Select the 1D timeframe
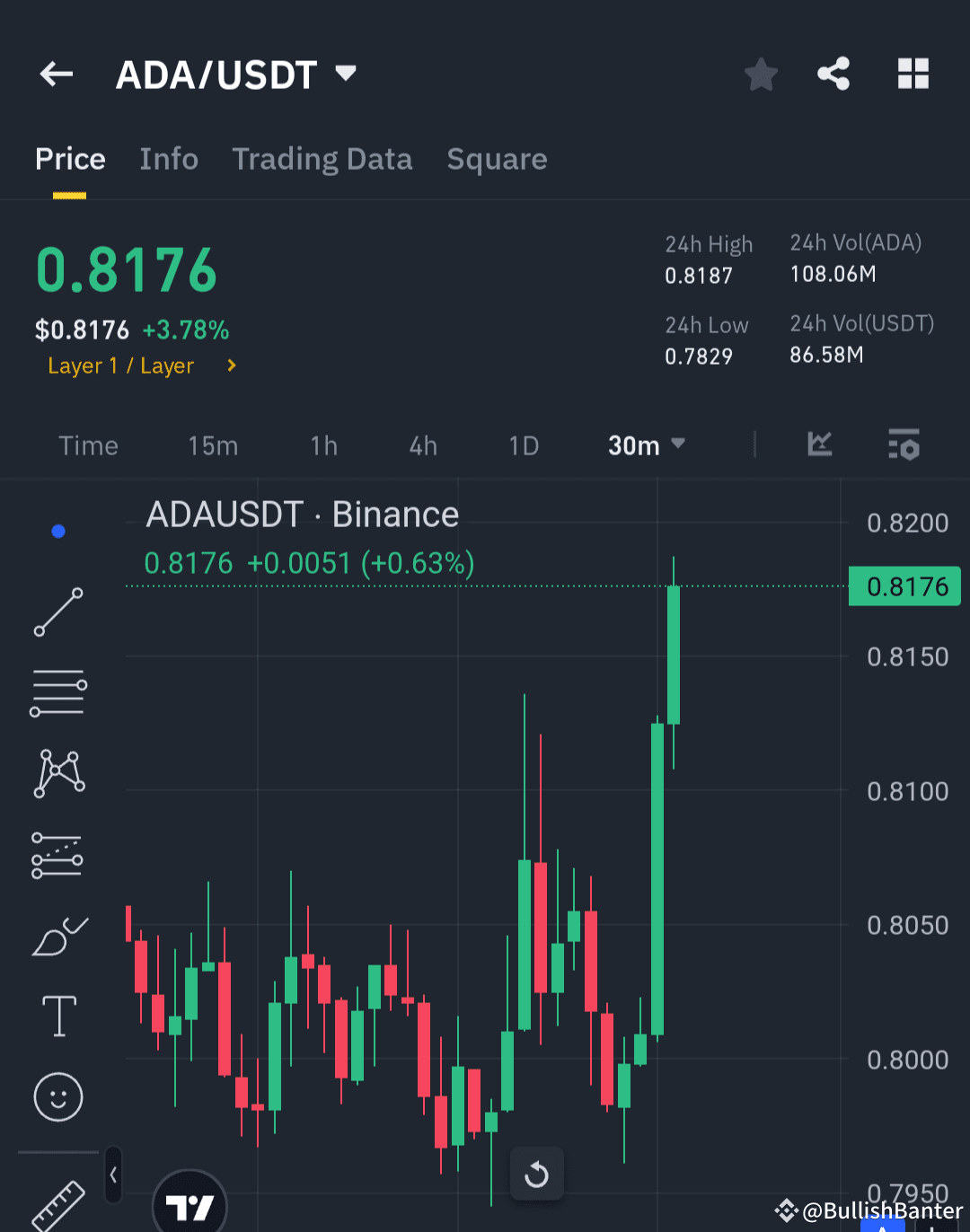 tap(524, 444)
